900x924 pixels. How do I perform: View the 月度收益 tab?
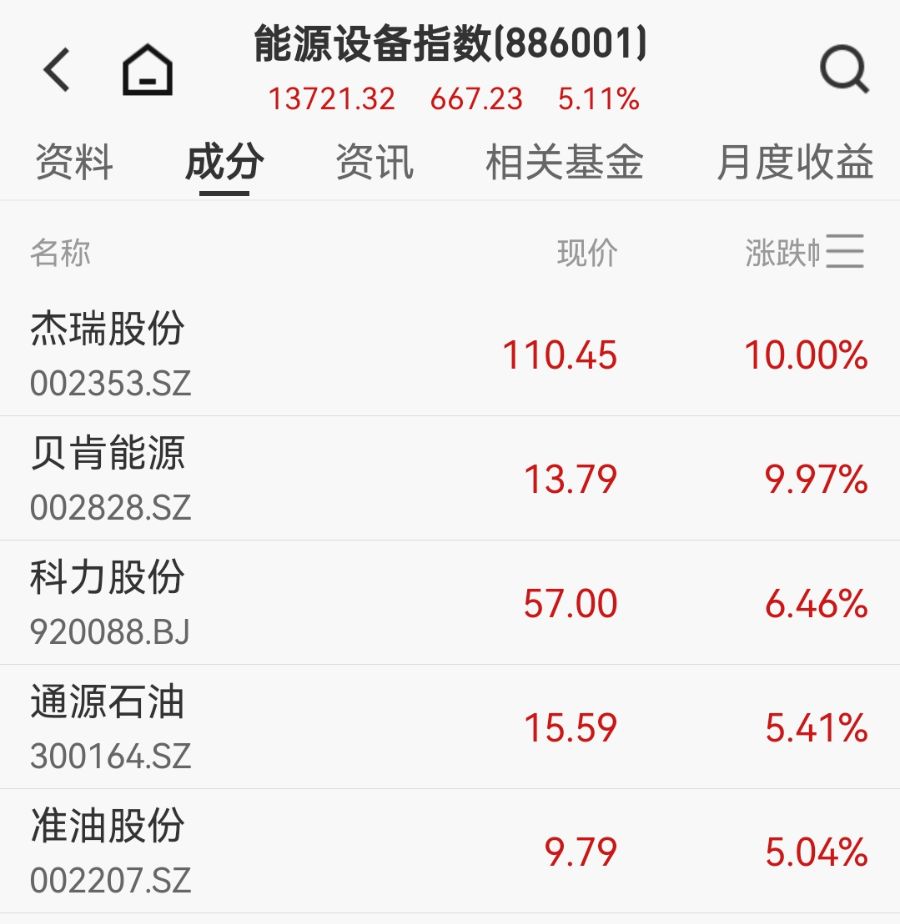click(x=795, y=162)
